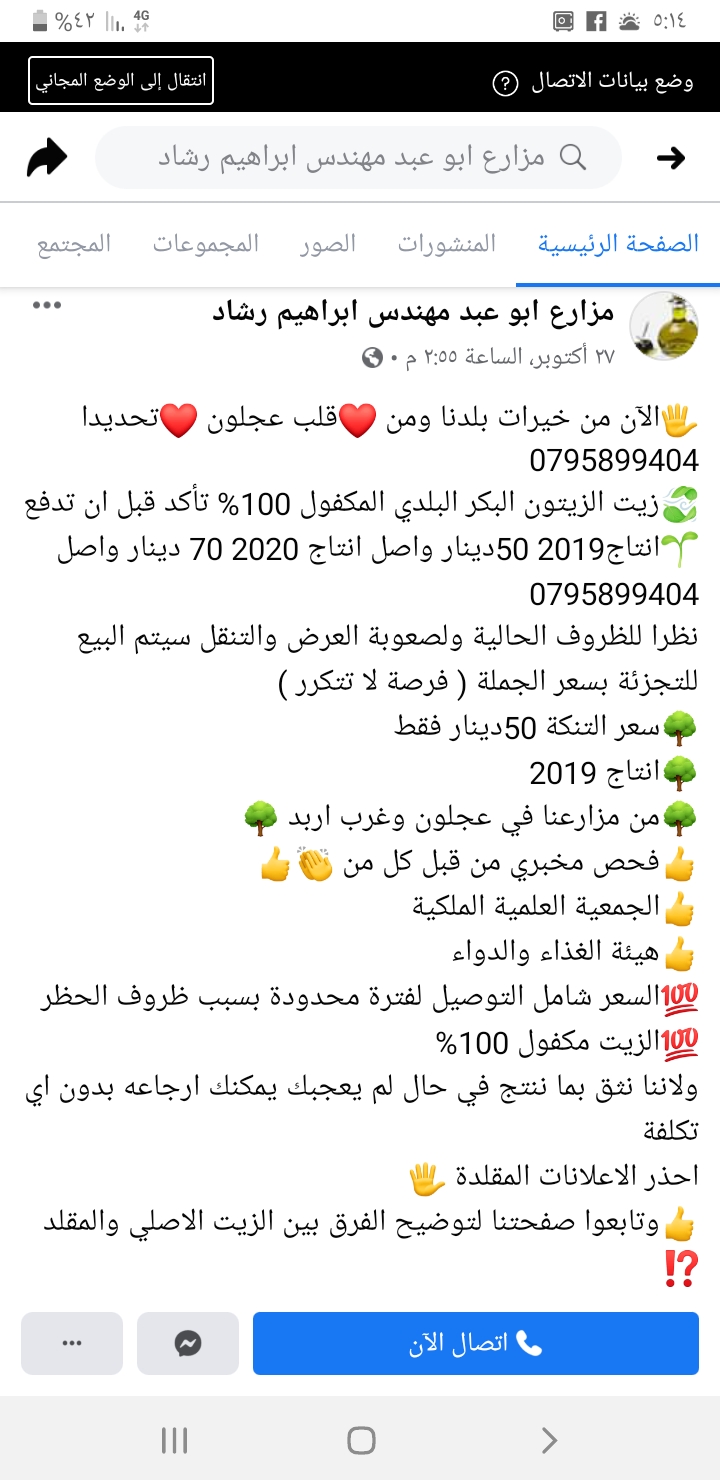Go to the system home screen
The image size is (720, 1480).
361,1440
